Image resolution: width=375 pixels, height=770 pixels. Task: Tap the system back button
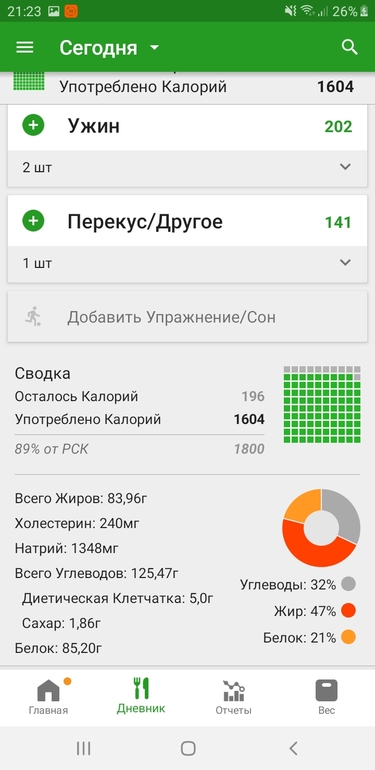293,748
